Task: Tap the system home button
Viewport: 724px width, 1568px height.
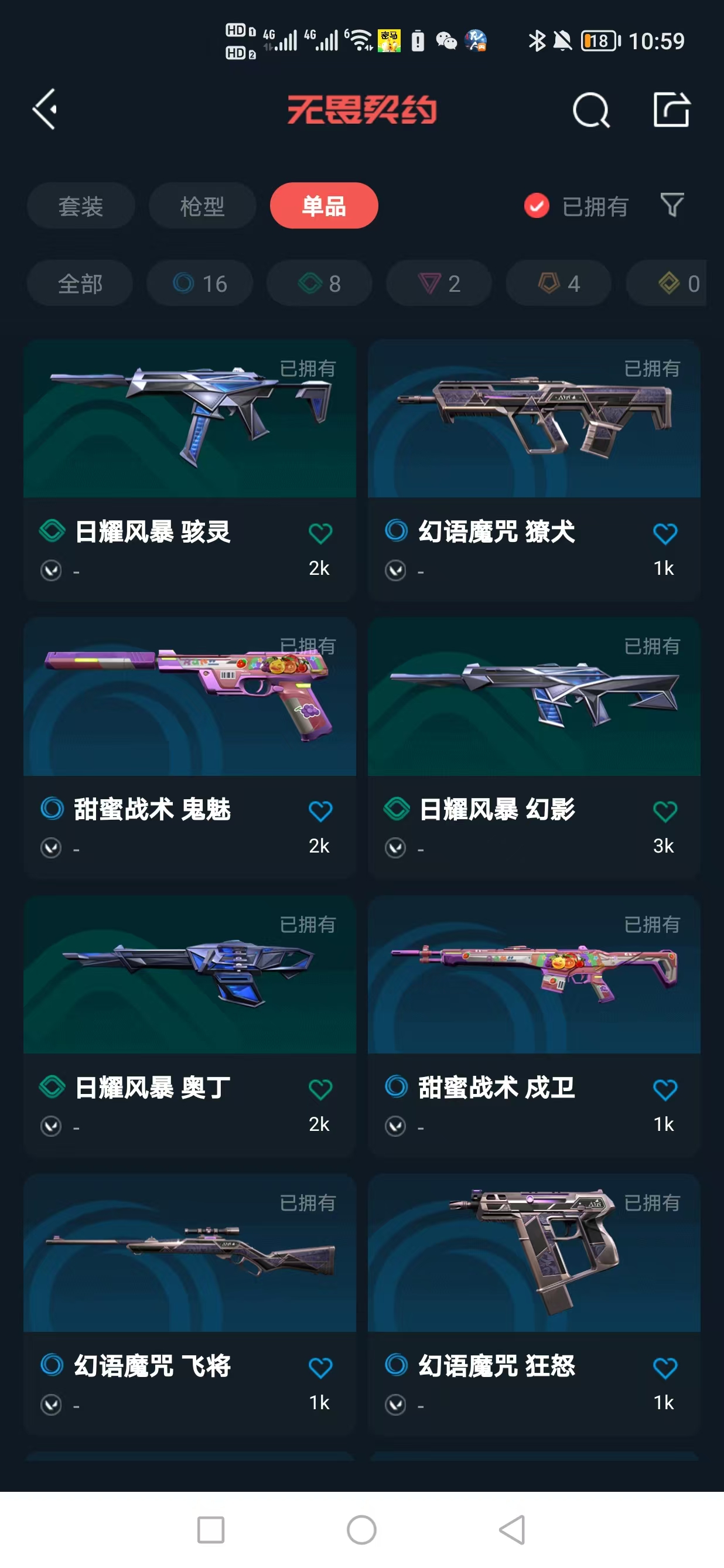Action: [x=361, y=1530]
